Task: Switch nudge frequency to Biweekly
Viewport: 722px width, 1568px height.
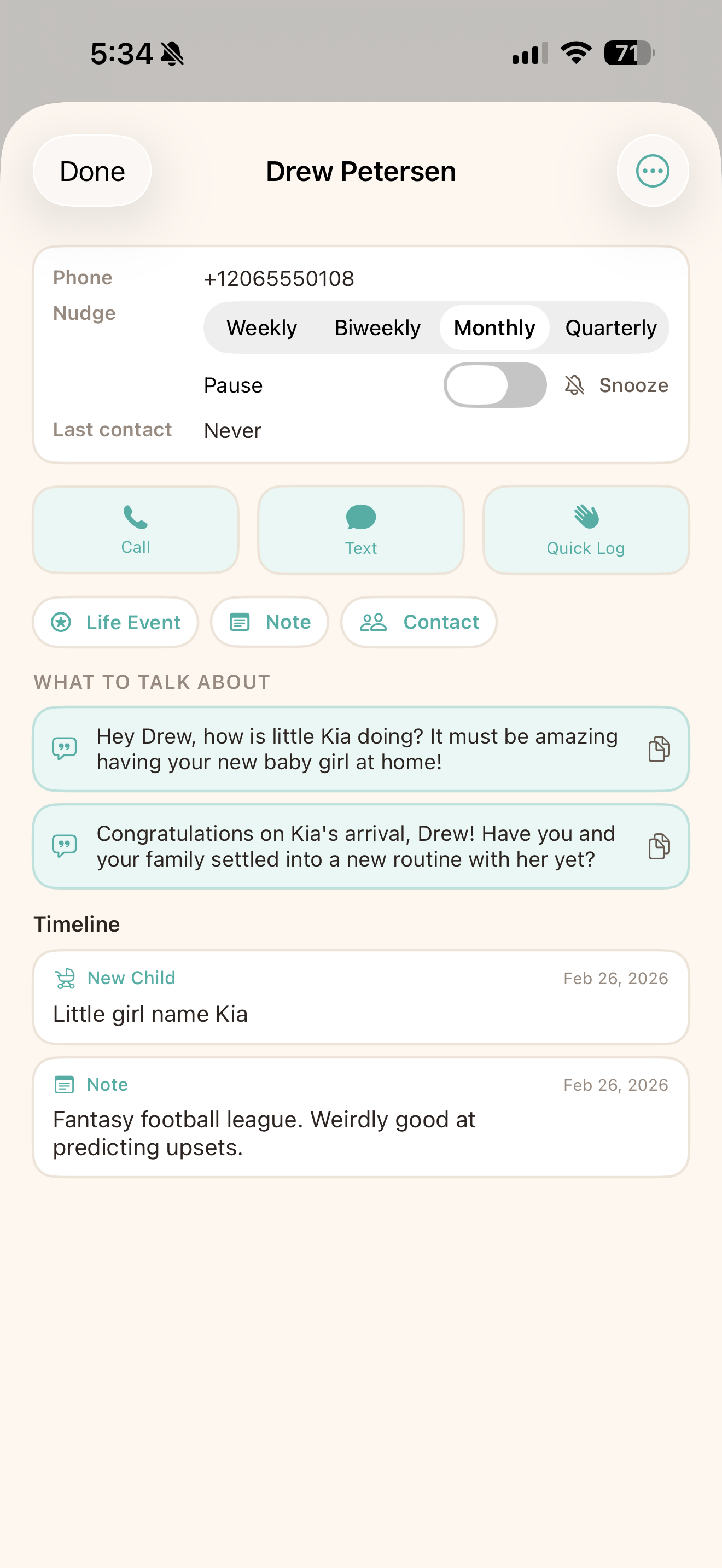Action: (x=377, y=327)
